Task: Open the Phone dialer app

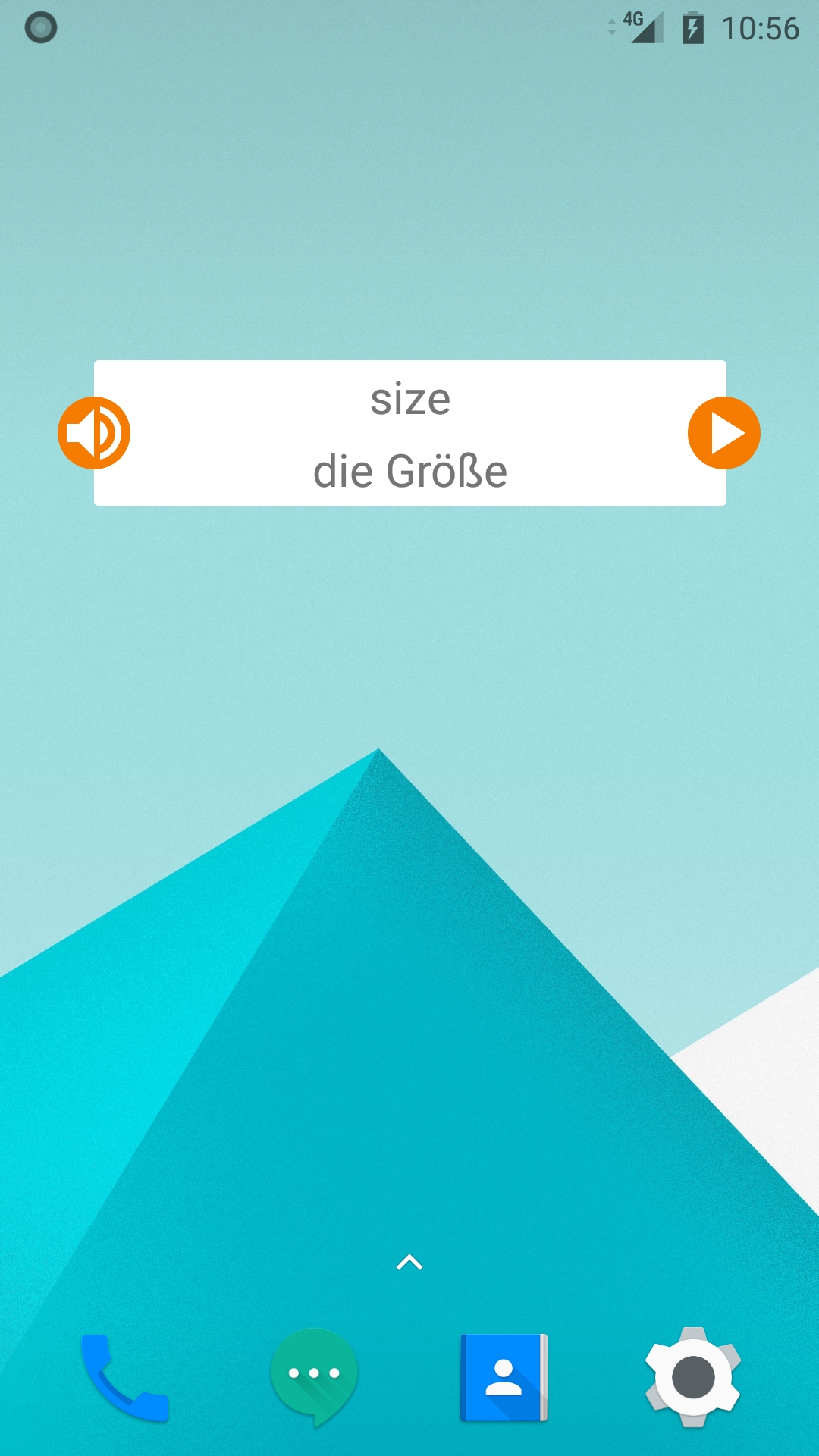Action: pyautogui.click(x=124, y=1376)
